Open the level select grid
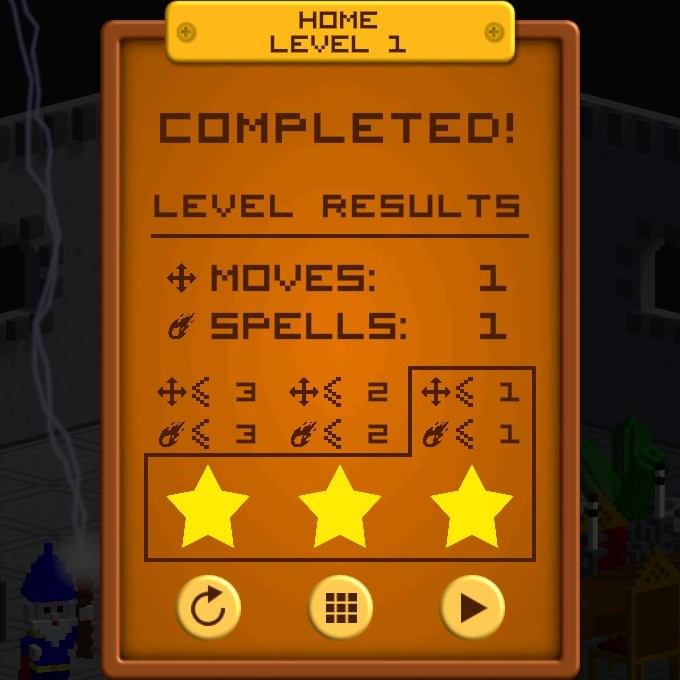 click(x=340, y=606)
